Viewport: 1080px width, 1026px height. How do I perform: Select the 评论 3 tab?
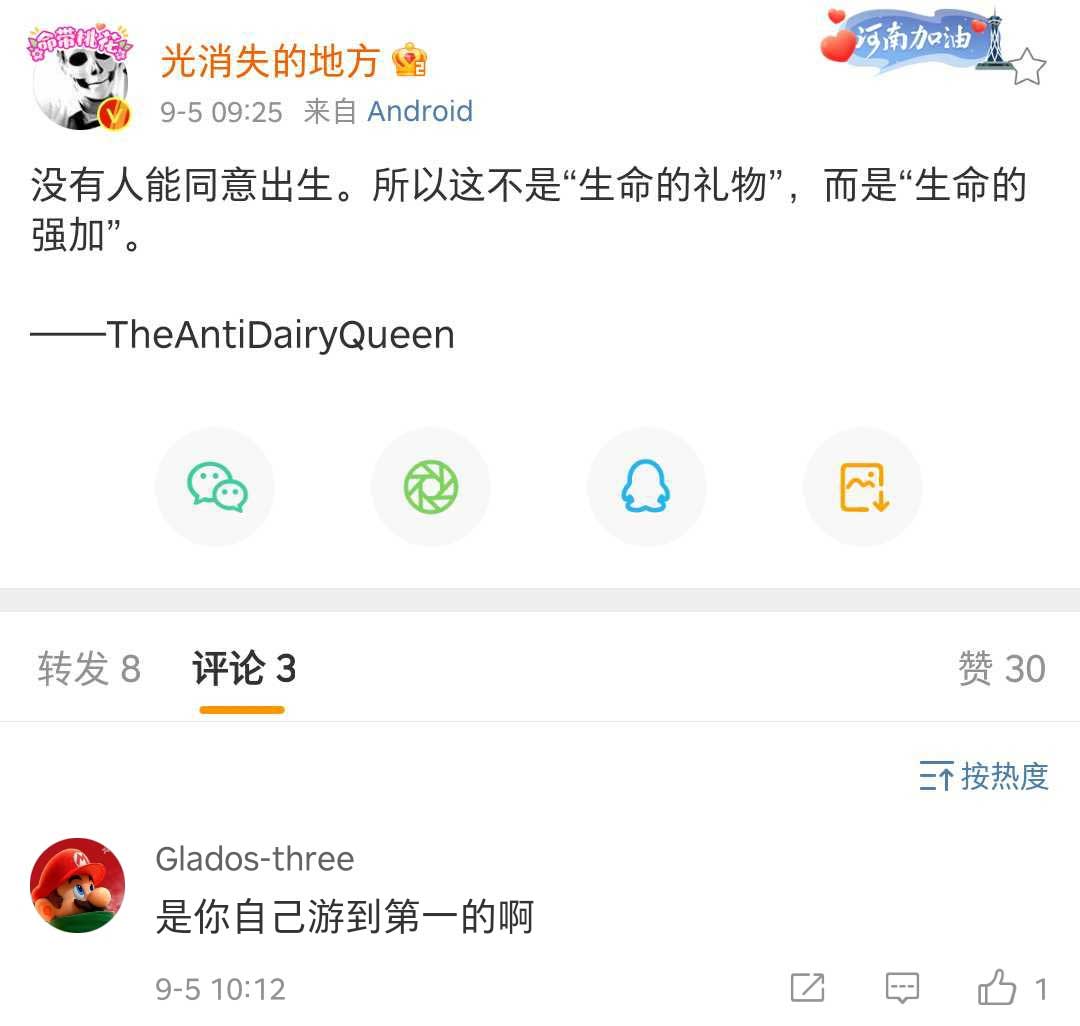coord(244,669)
